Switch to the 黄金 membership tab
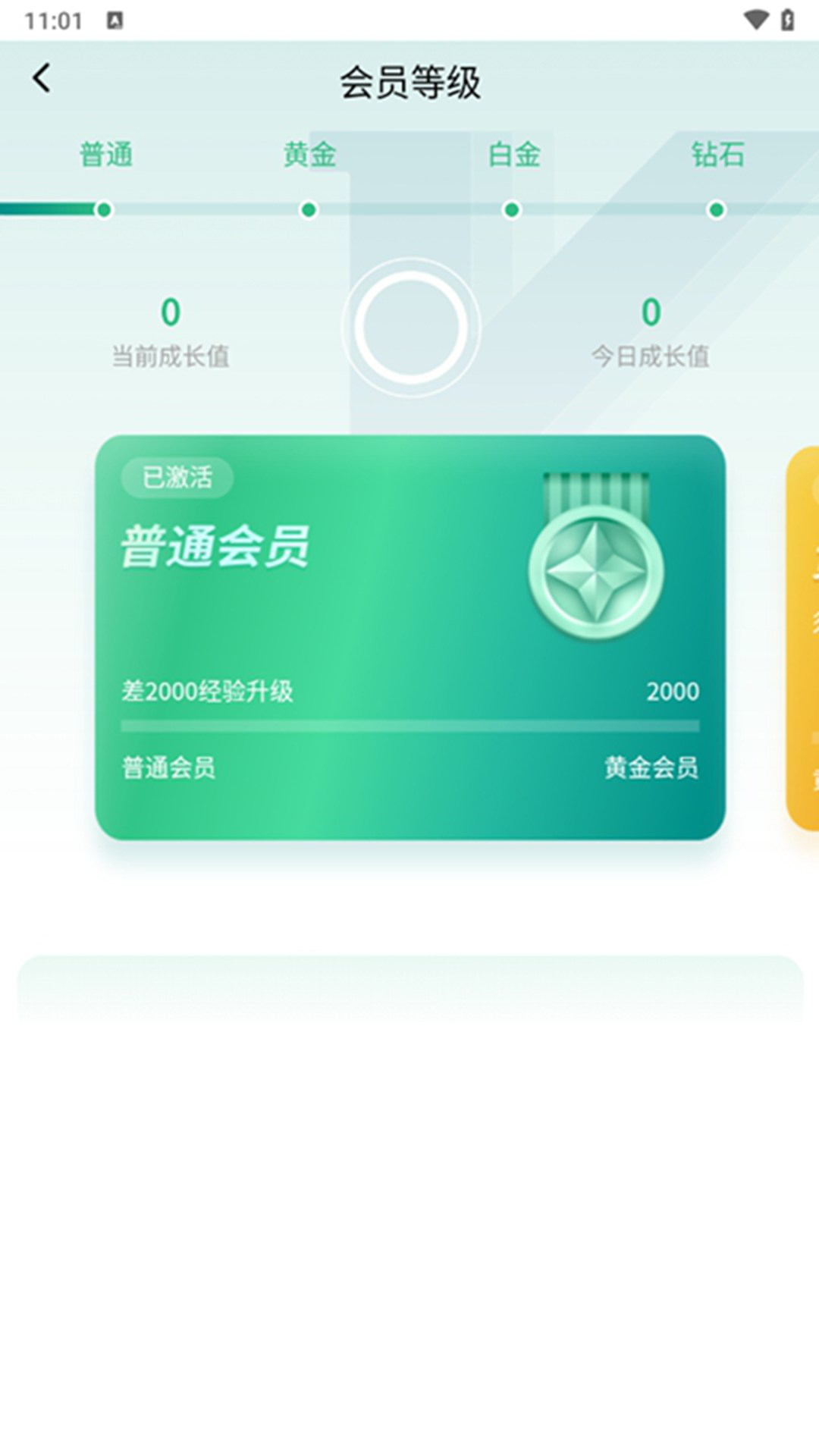Screen dimensions: 819x1456 tap(307, 154)
